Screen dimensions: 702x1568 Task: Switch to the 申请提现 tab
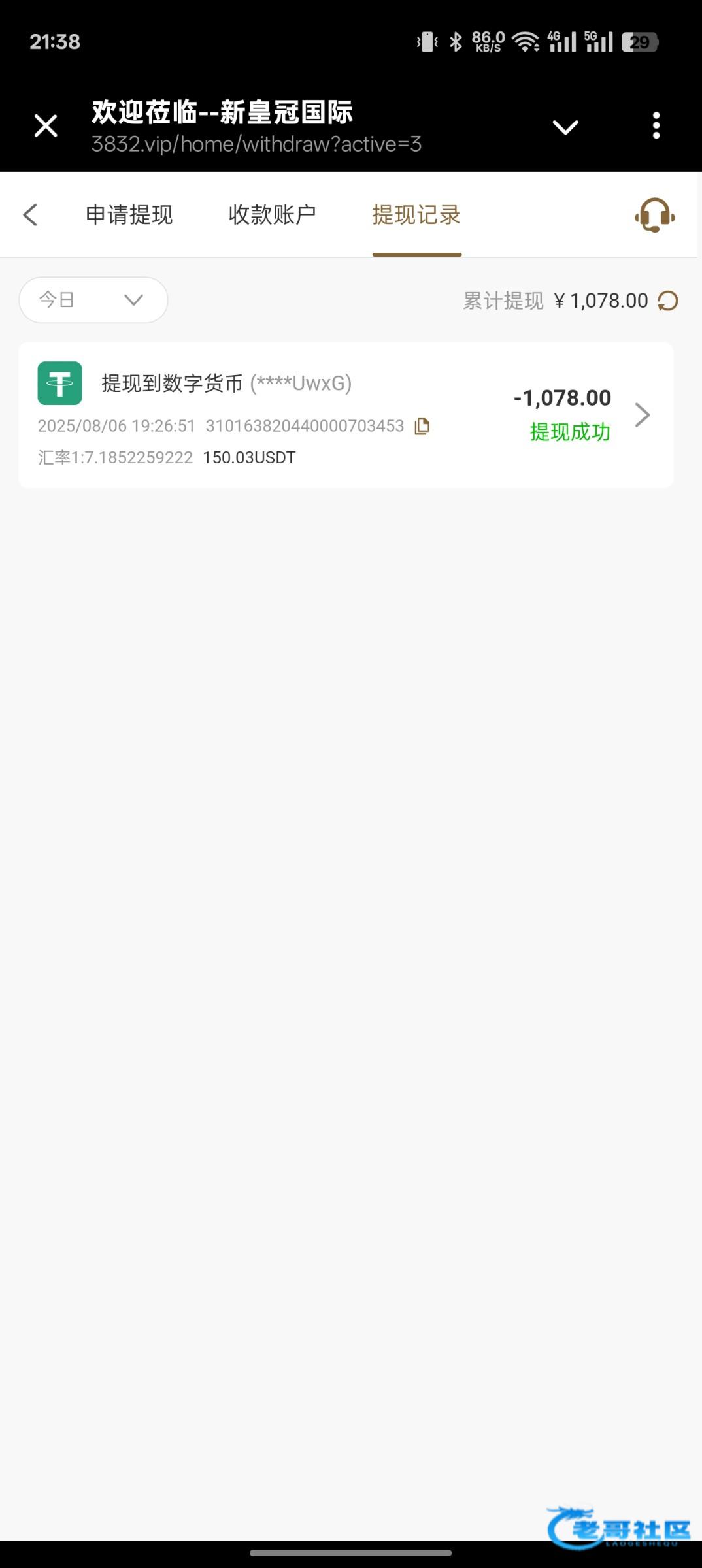pyautogui.click(x=129, y=215)
